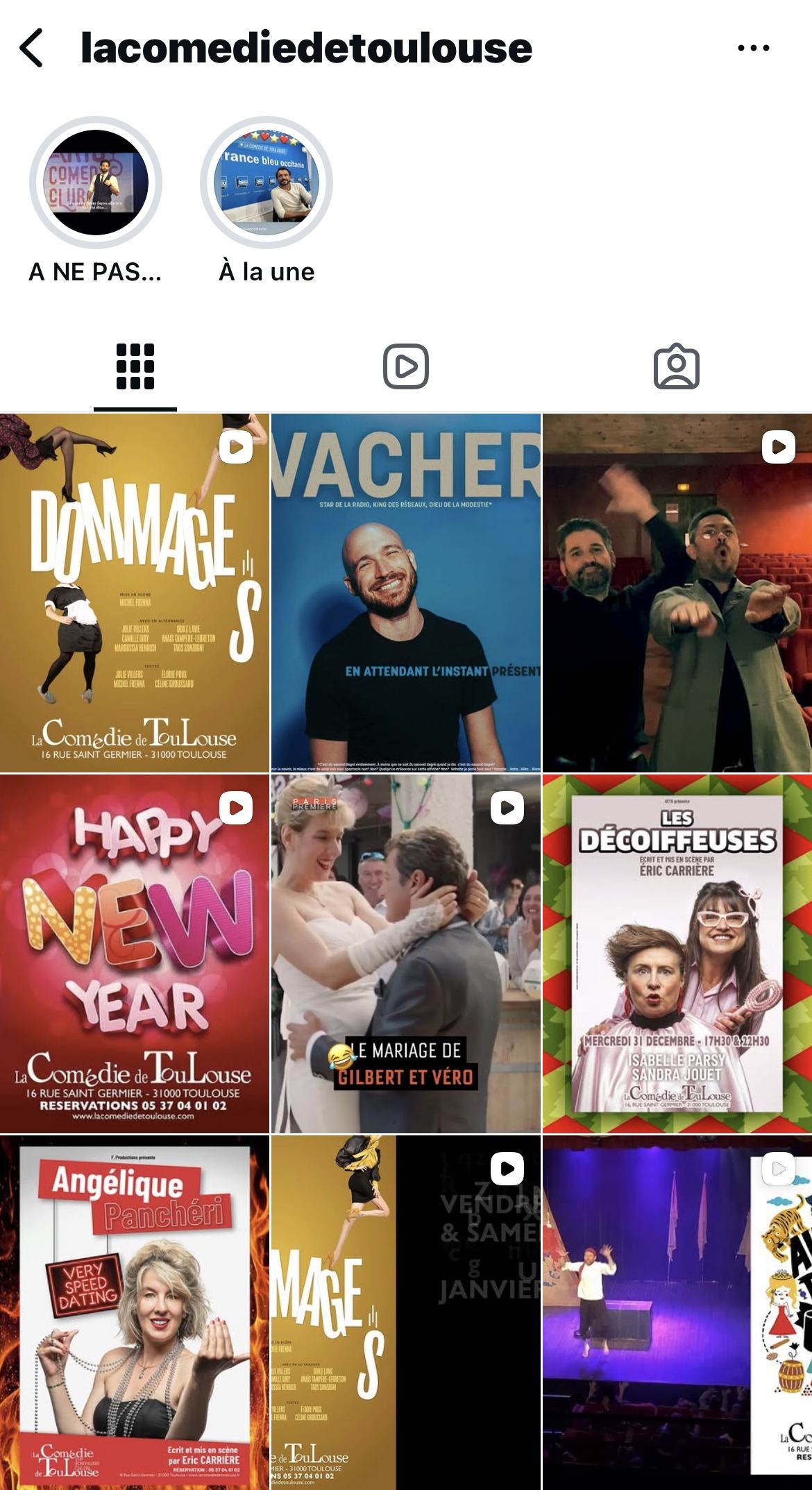Open the three-dot options menu

click(754, 47)
